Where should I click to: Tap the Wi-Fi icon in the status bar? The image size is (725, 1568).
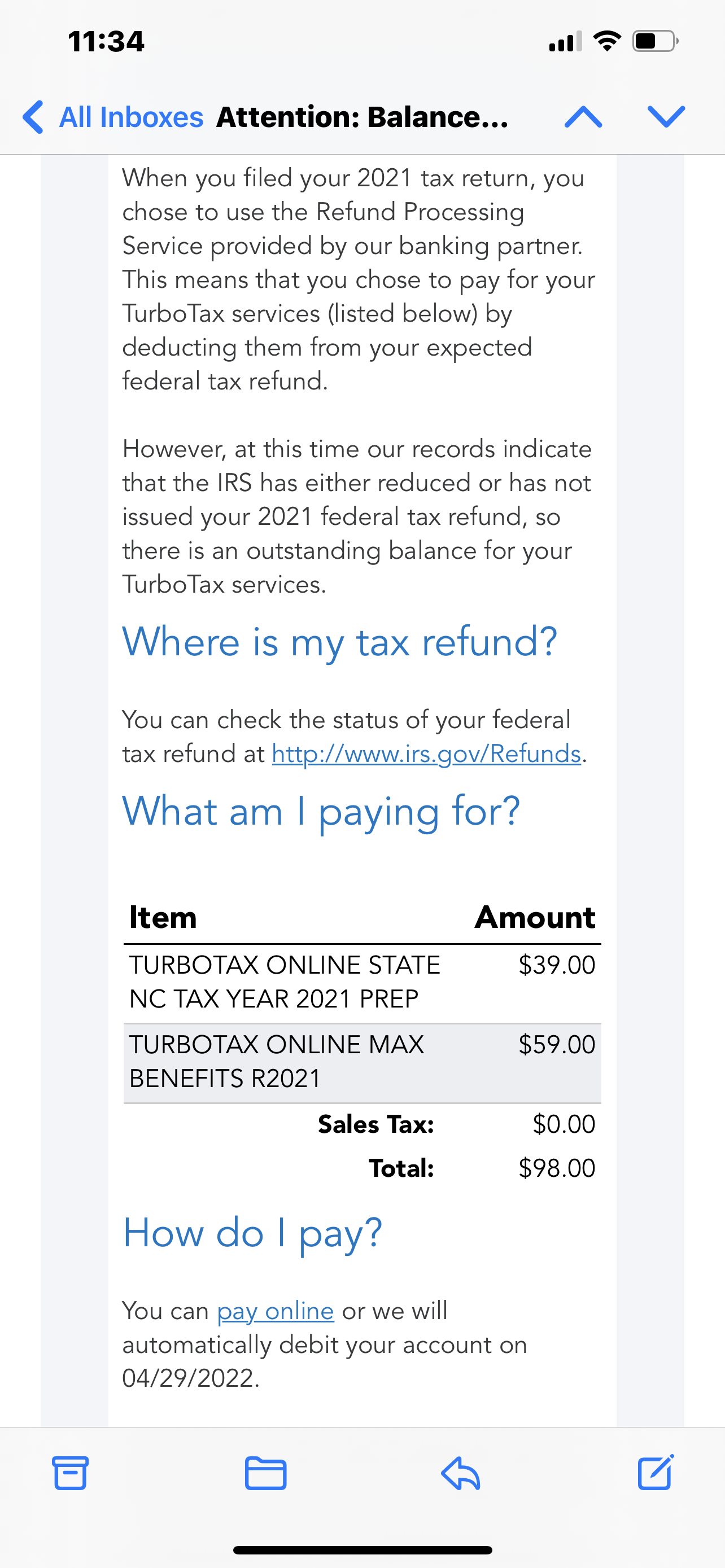606,40
